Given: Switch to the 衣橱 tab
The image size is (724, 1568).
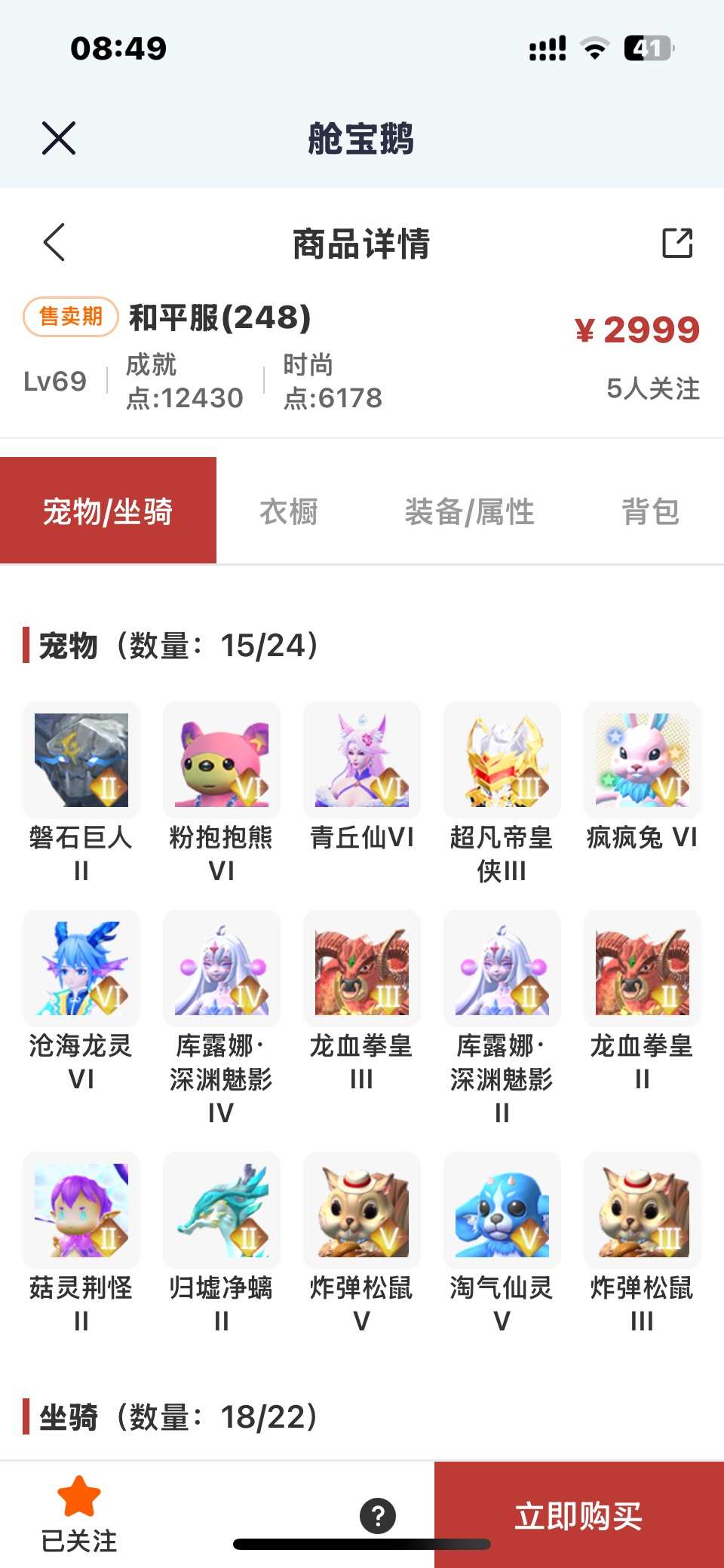Looking at the screenshot, I should click(x=289, y=511).
